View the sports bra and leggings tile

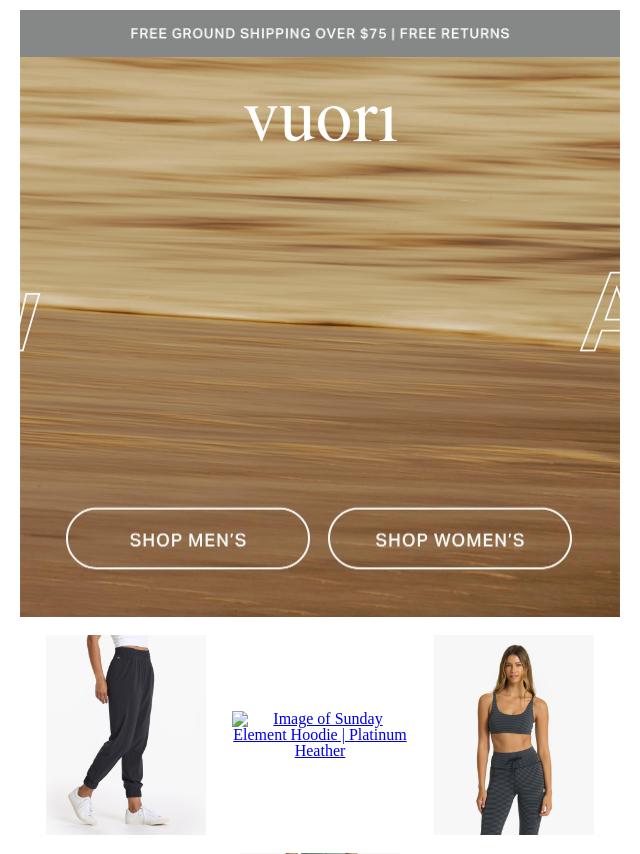point(513,734)
